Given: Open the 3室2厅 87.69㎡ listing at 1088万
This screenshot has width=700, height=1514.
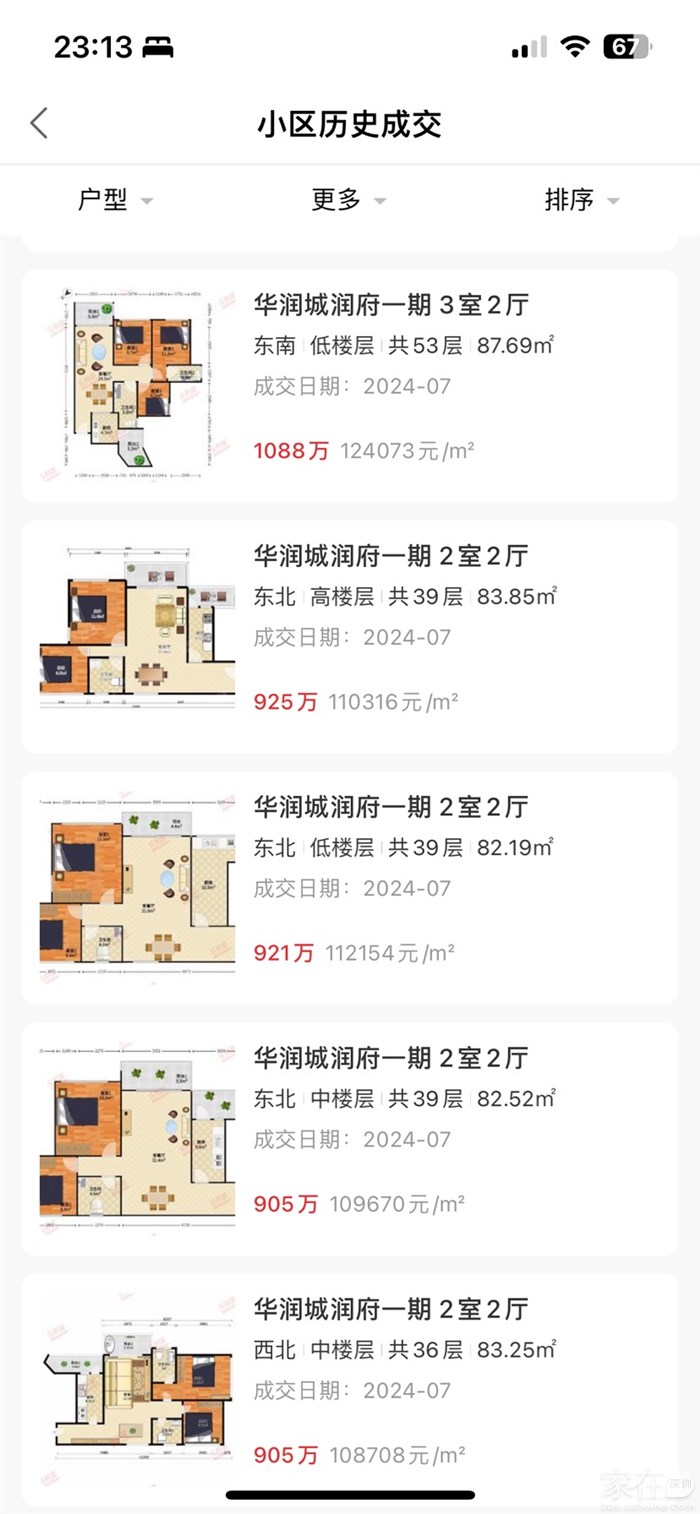Looking at the screenshot, I should (x=350, y=385).
